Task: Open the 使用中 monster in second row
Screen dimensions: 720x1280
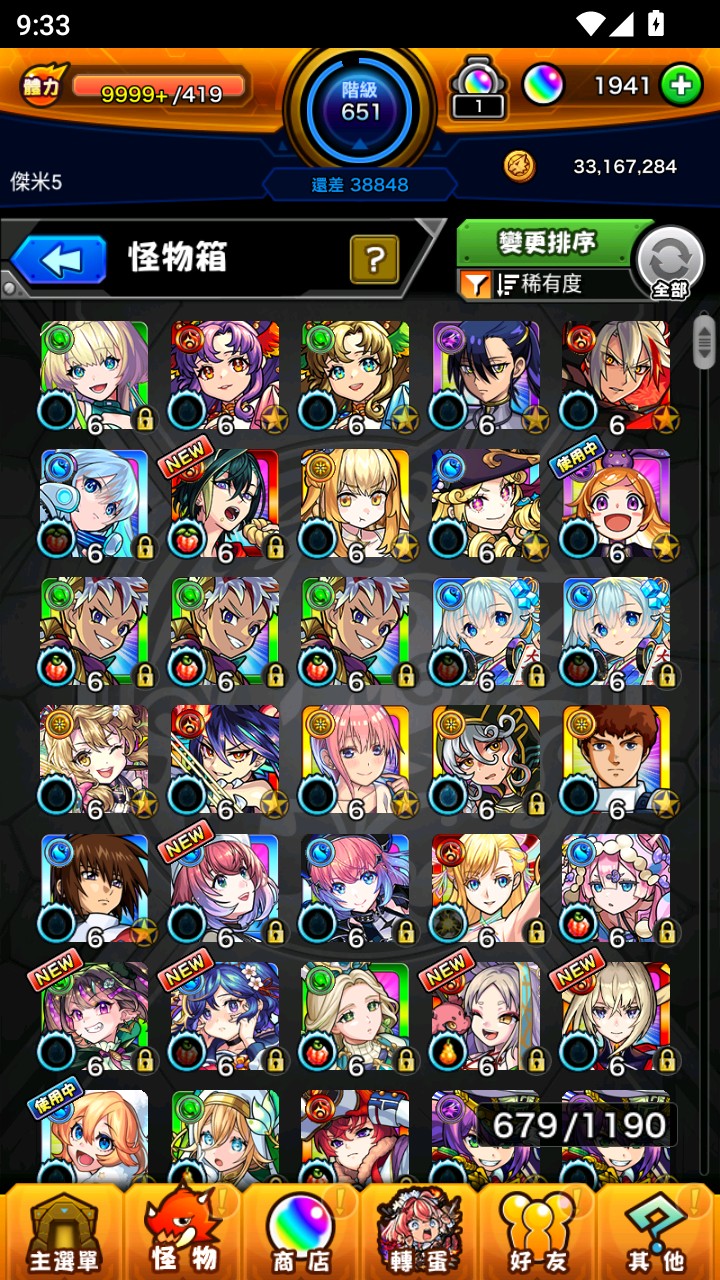Action: 615,503
